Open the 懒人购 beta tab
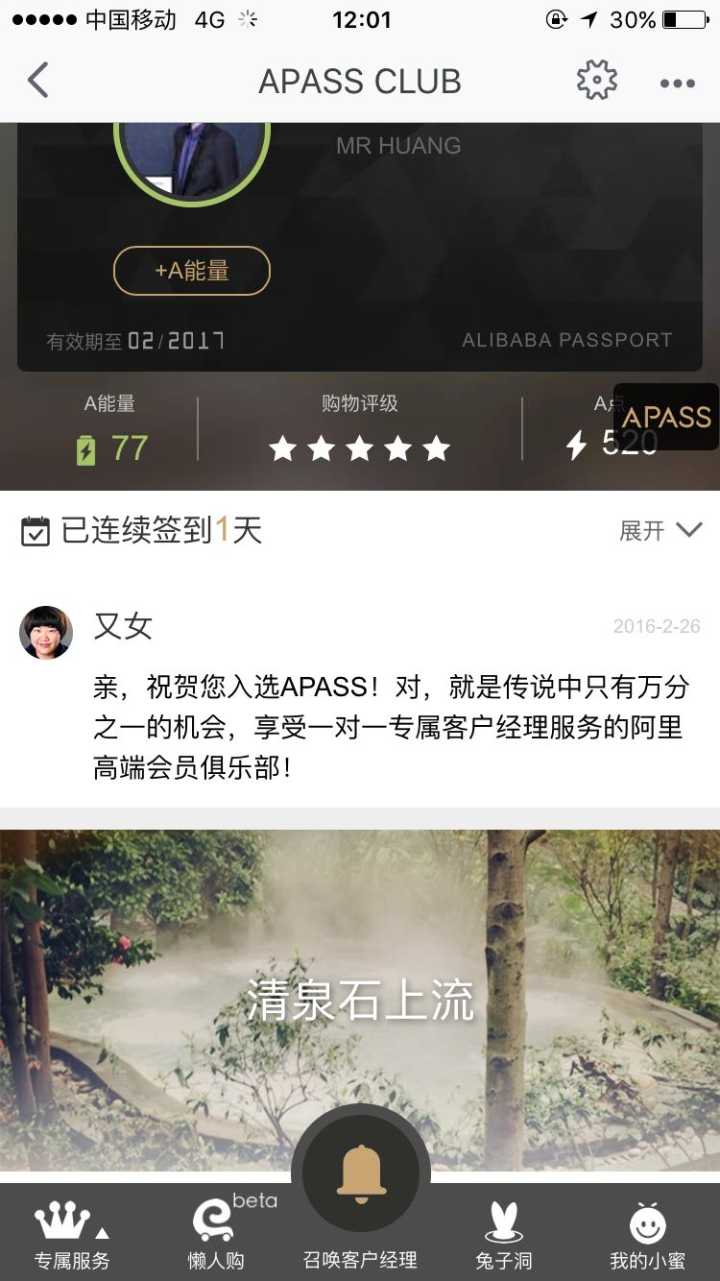The image size is (720, 1281). click(x=216, y=1235)
